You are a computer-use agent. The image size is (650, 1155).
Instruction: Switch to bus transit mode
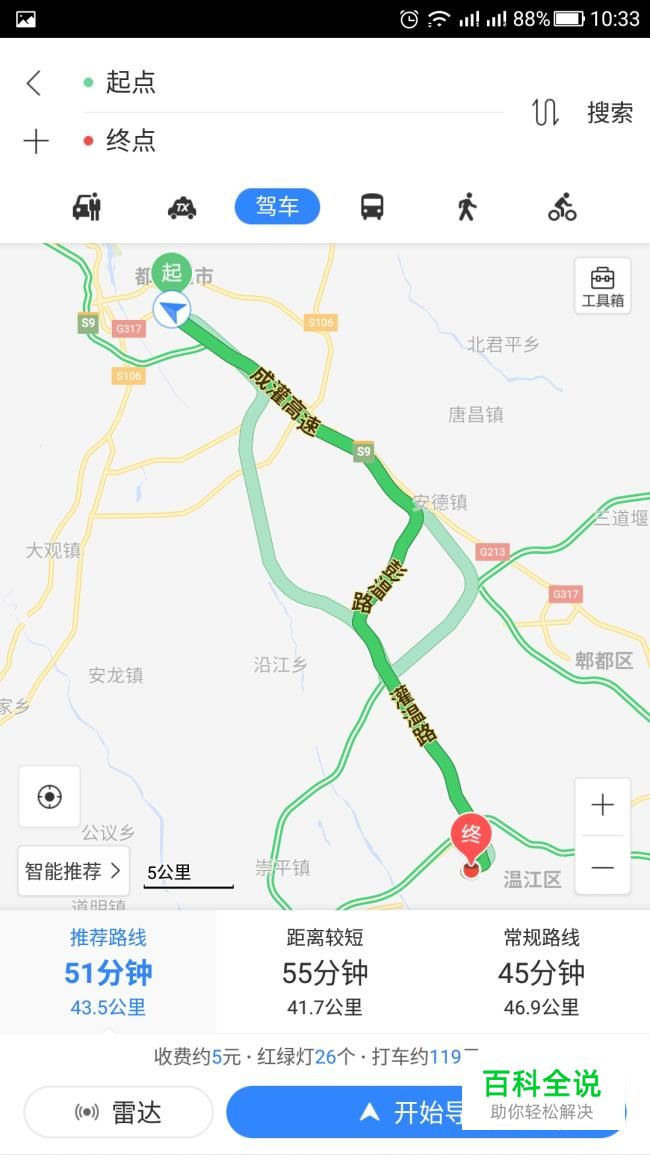372,207
